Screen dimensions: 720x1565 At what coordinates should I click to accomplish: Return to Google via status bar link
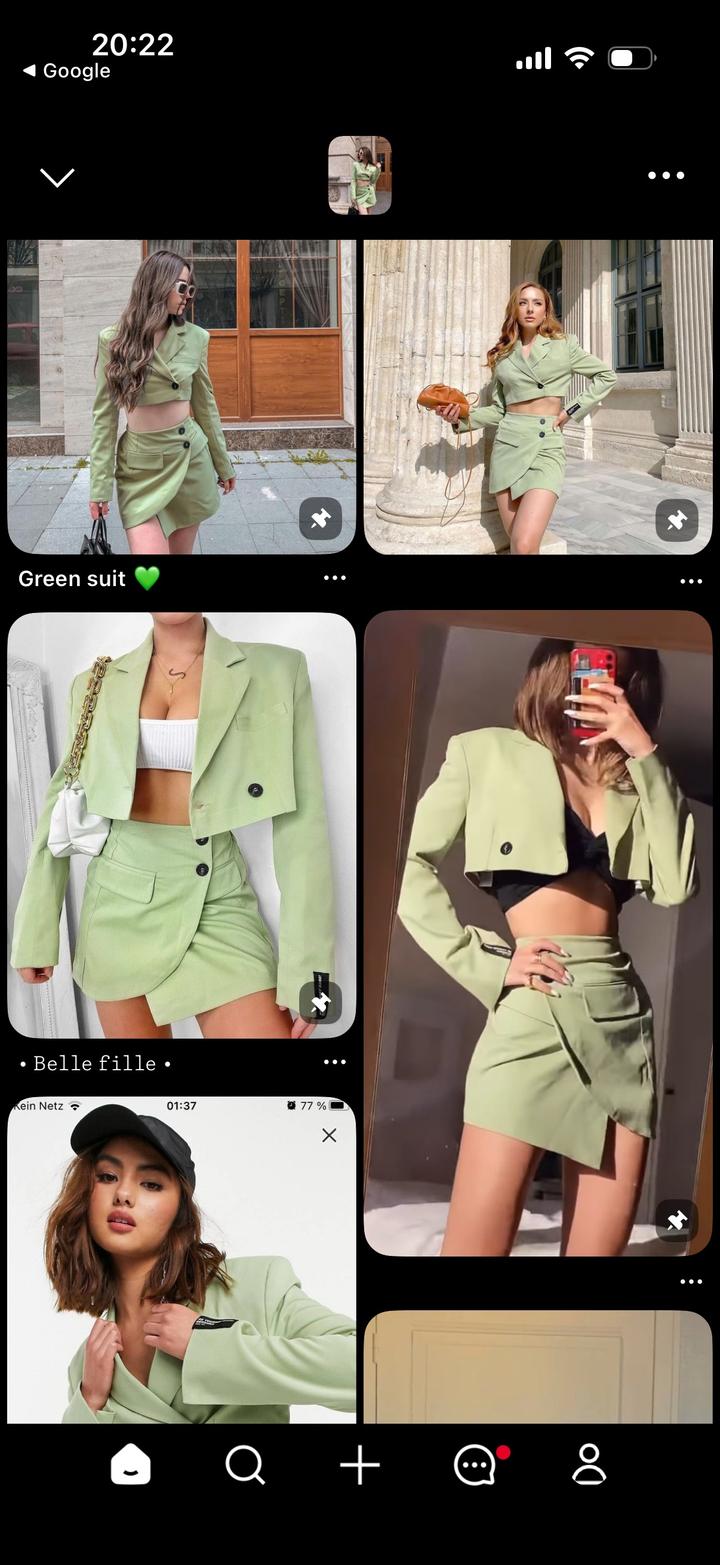[66, 71]
